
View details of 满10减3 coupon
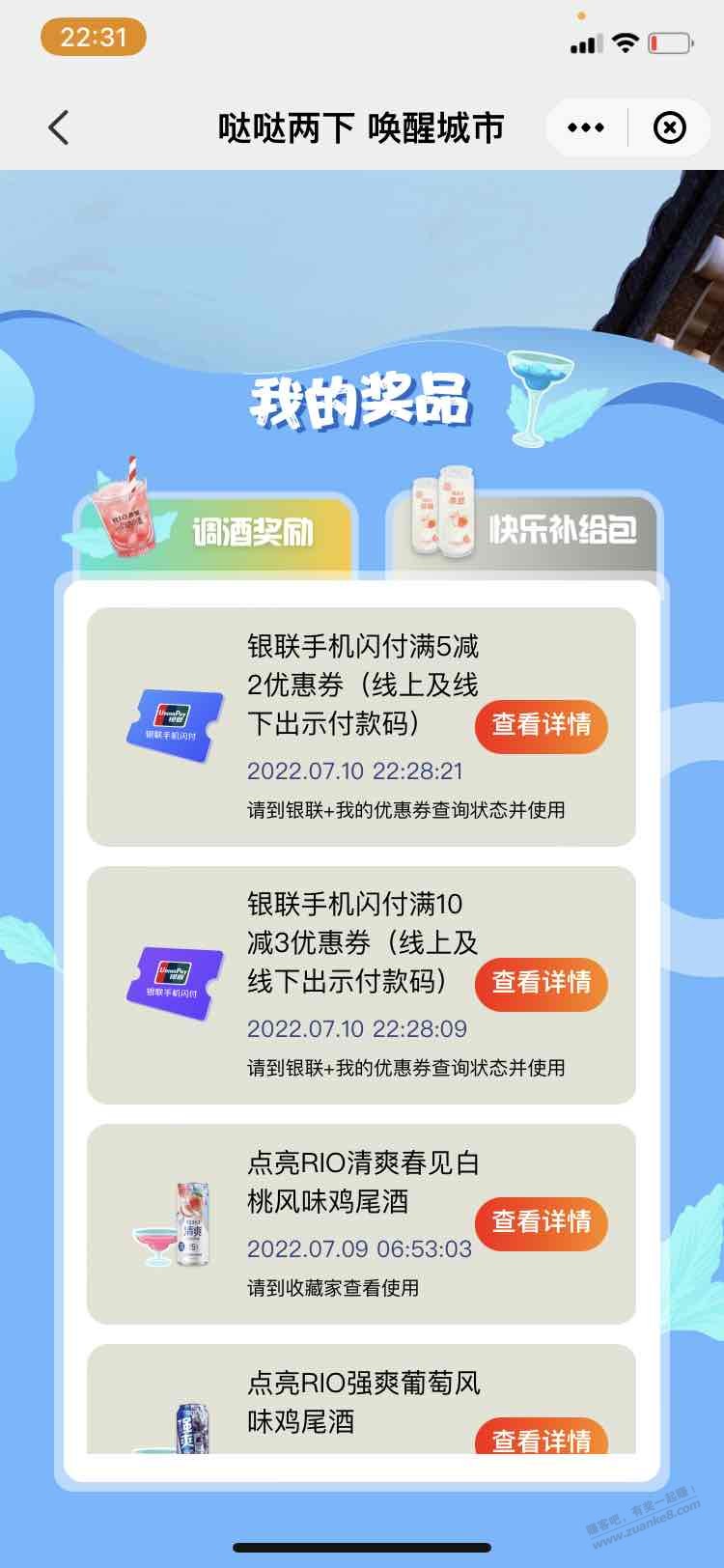[541, 983]
